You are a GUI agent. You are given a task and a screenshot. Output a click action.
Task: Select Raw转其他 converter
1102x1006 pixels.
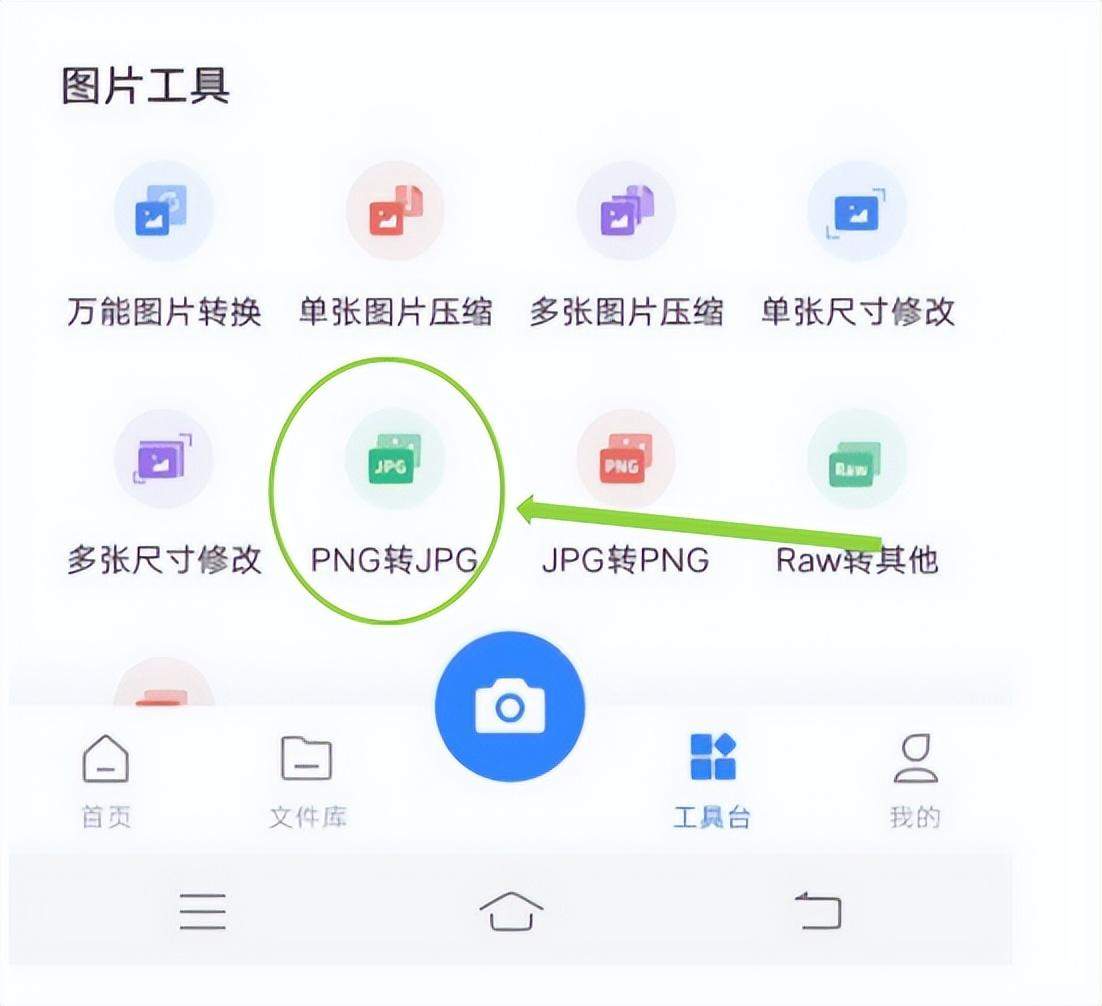pos(857,460)
